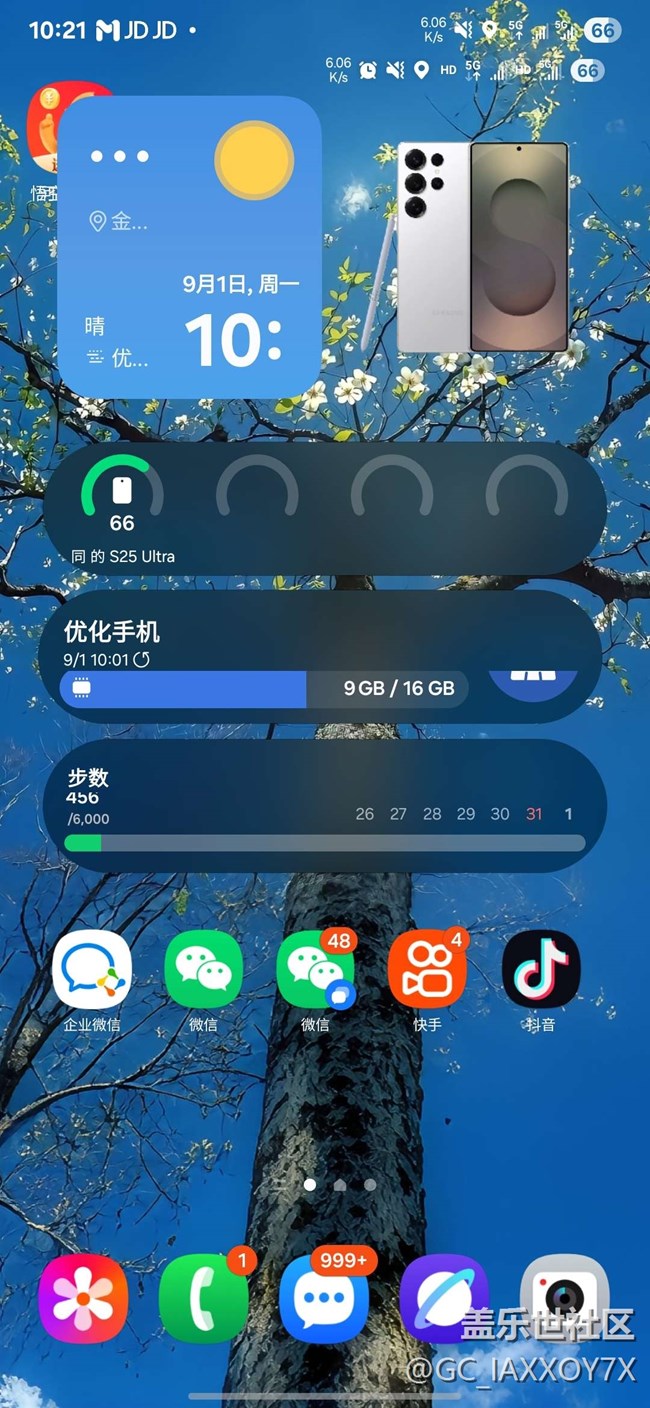
Task: Open the 步数 step count widget
Action: [x=323, y=806]
